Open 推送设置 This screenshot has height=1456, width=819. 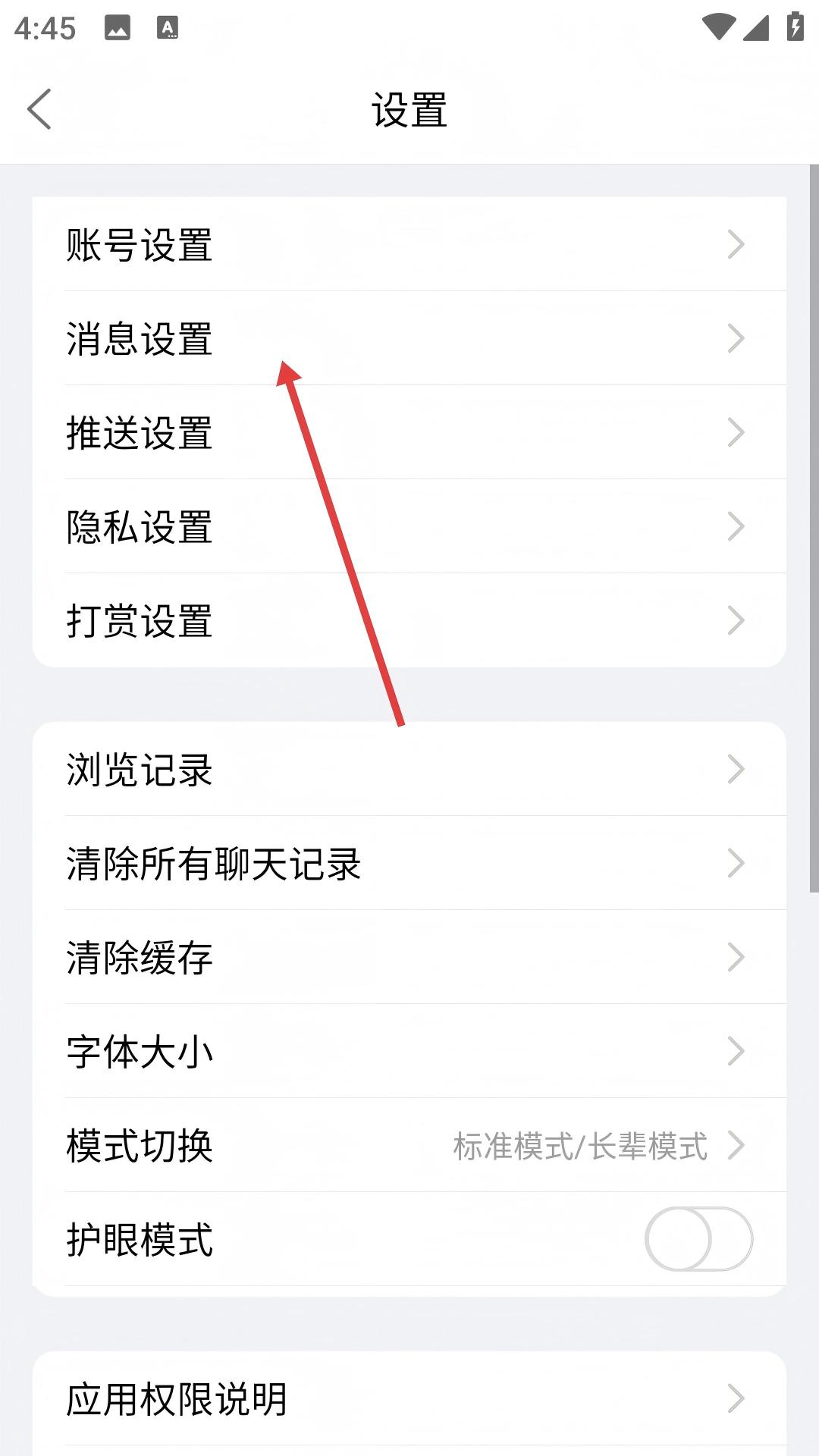[x=409, y=433]
